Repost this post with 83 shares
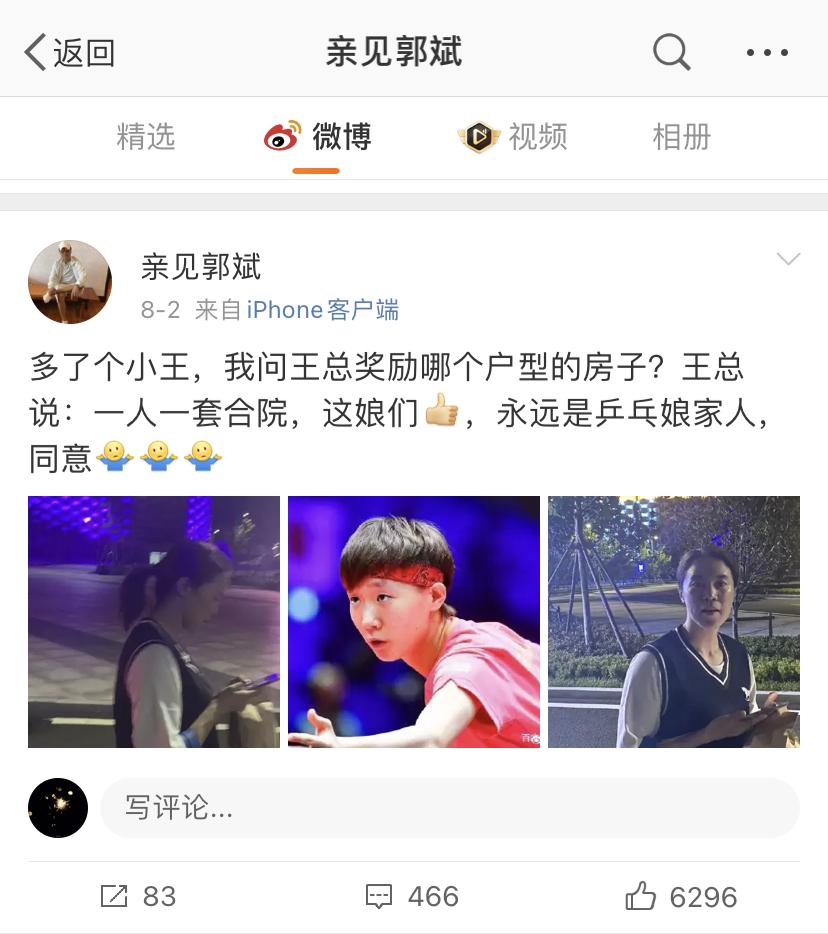Viewport: 828px width, 934px height. click(x=138, y=896)
